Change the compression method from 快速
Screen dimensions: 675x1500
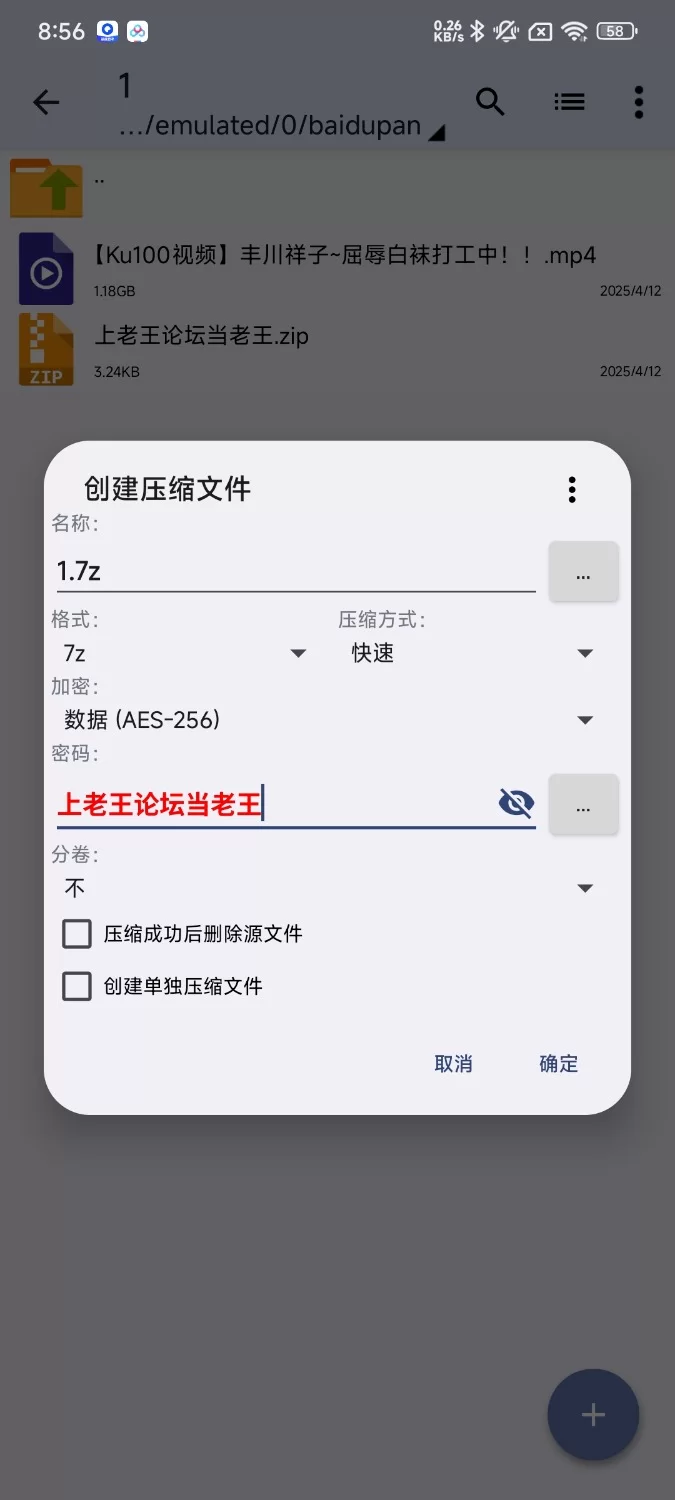click(x=472, y=653)
